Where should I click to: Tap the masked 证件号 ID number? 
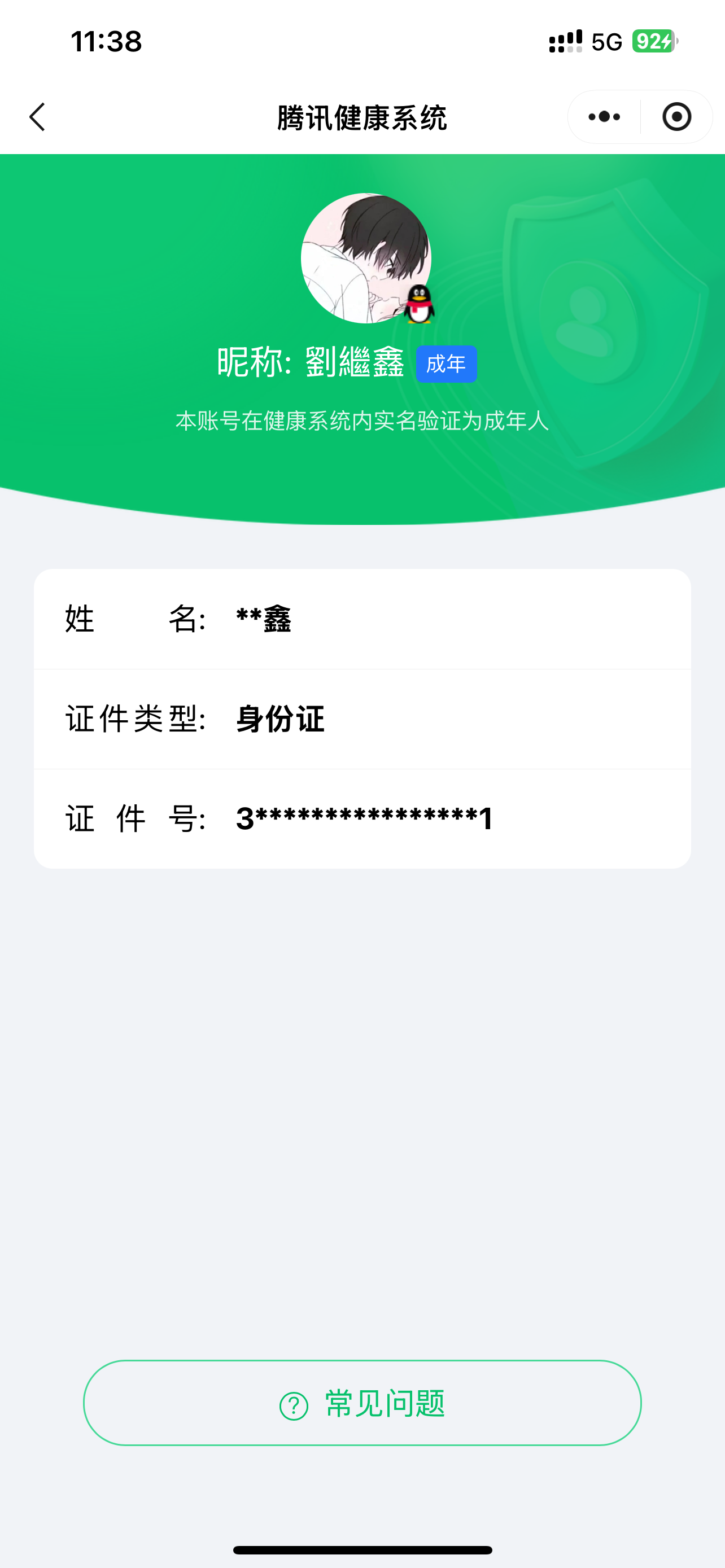click(x=362, y=818)
